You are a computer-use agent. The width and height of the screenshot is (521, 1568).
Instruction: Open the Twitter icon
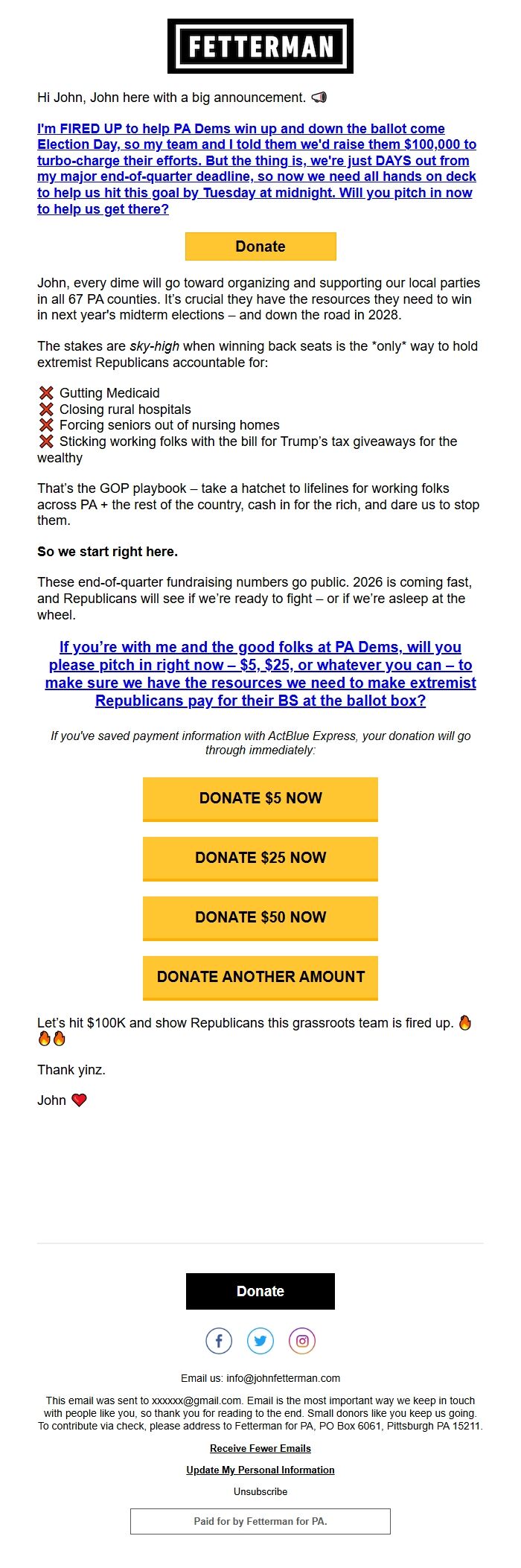coord(260,1341)
